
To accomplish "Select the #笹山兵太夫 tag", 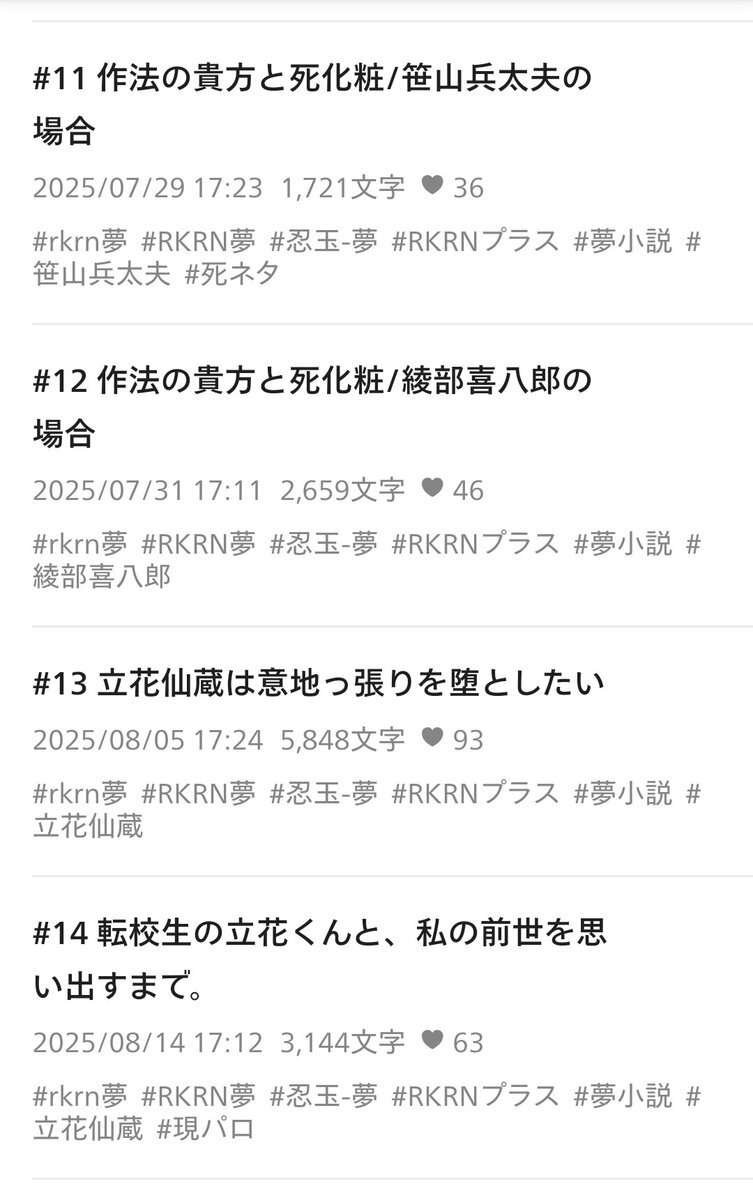I will [102, 274].
